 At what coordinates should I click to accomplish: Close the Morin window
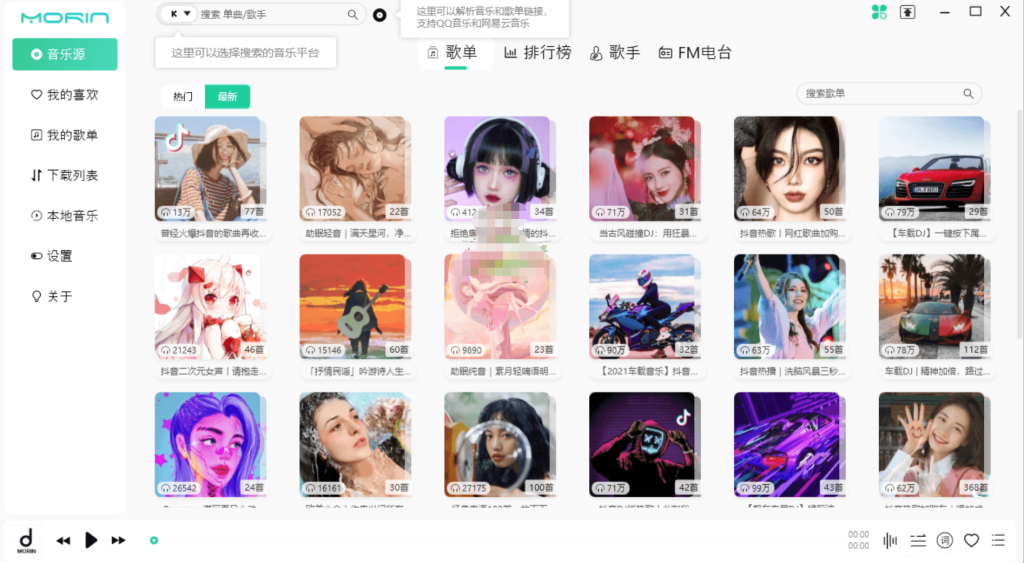pos(1004,12)
